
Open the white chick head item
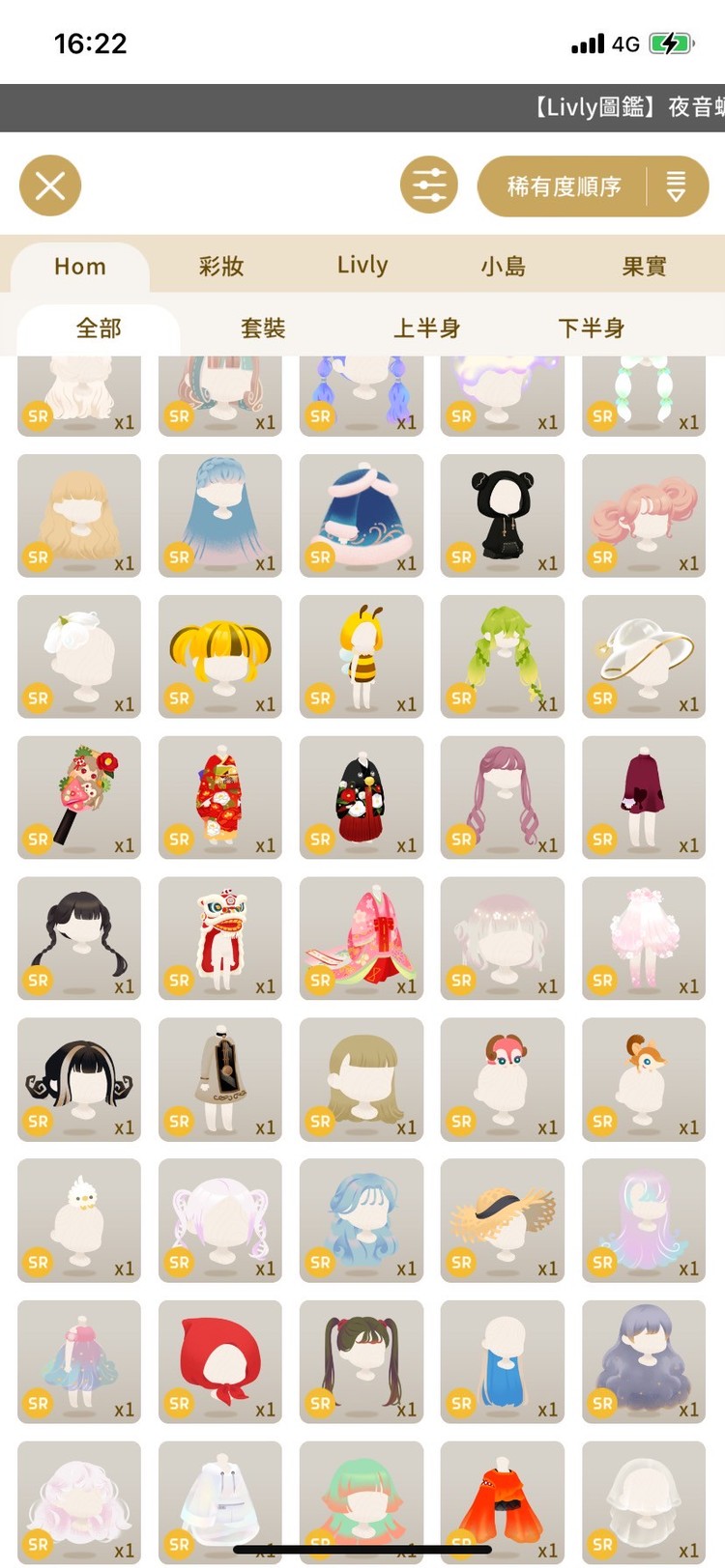(x=79, y=1220)
